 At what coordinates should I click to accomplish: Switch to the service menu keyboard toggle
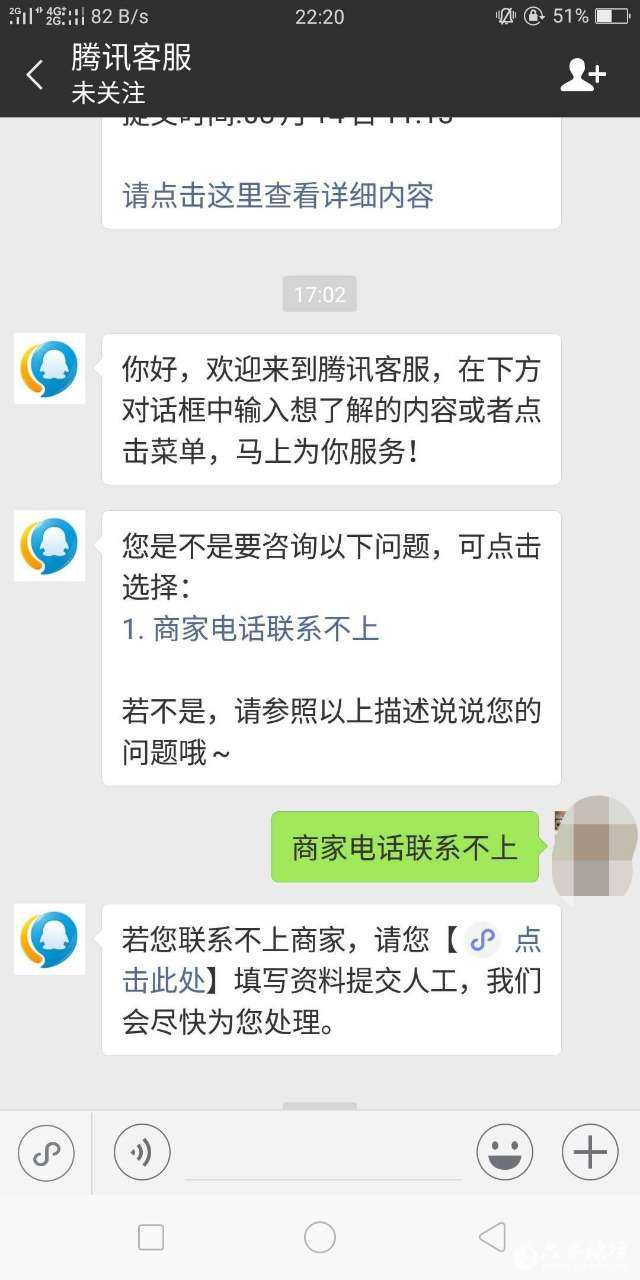pos(46,1153)
